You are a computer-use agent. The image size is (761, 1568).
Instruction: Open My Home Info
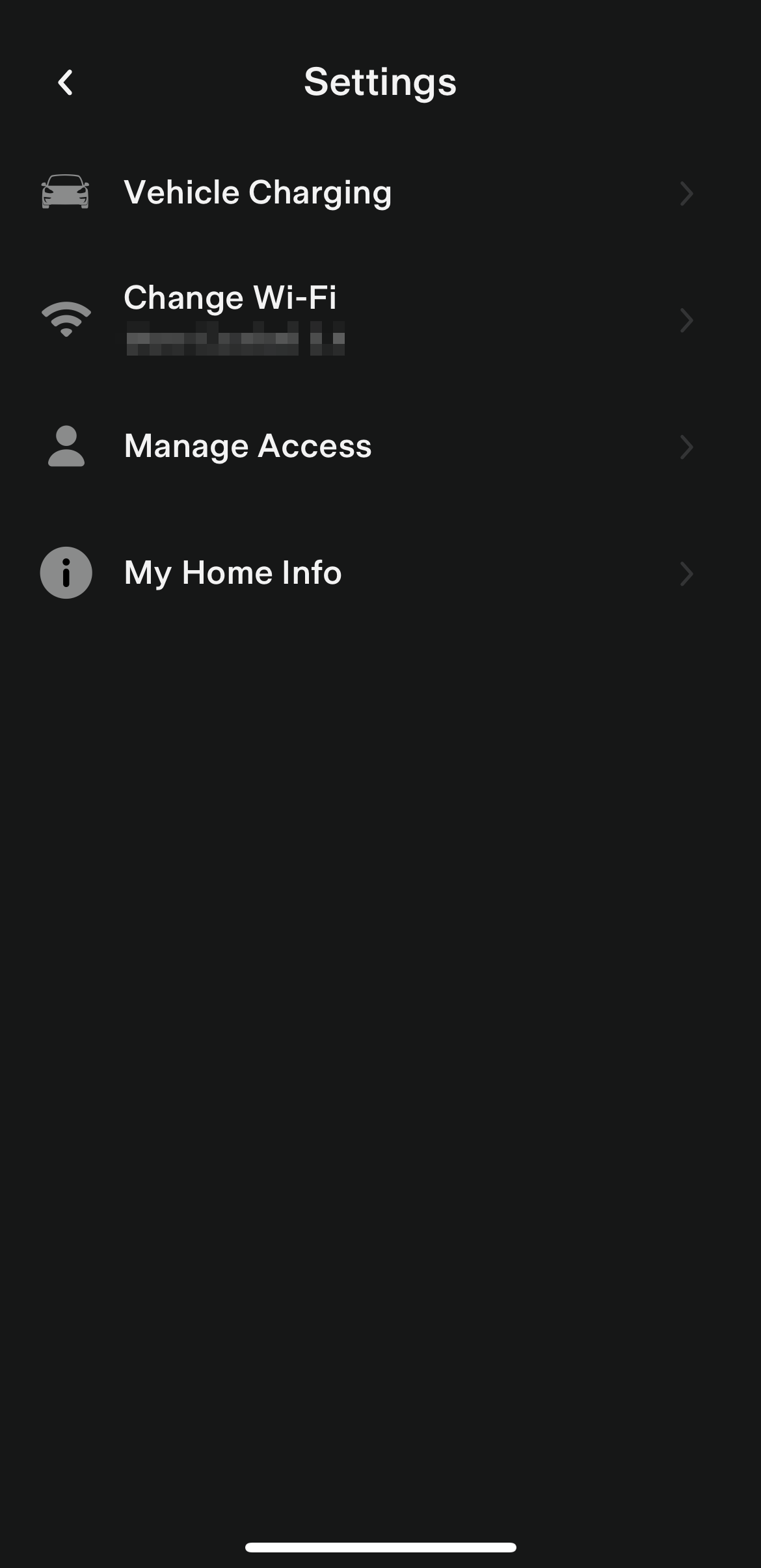coord(233,573)
